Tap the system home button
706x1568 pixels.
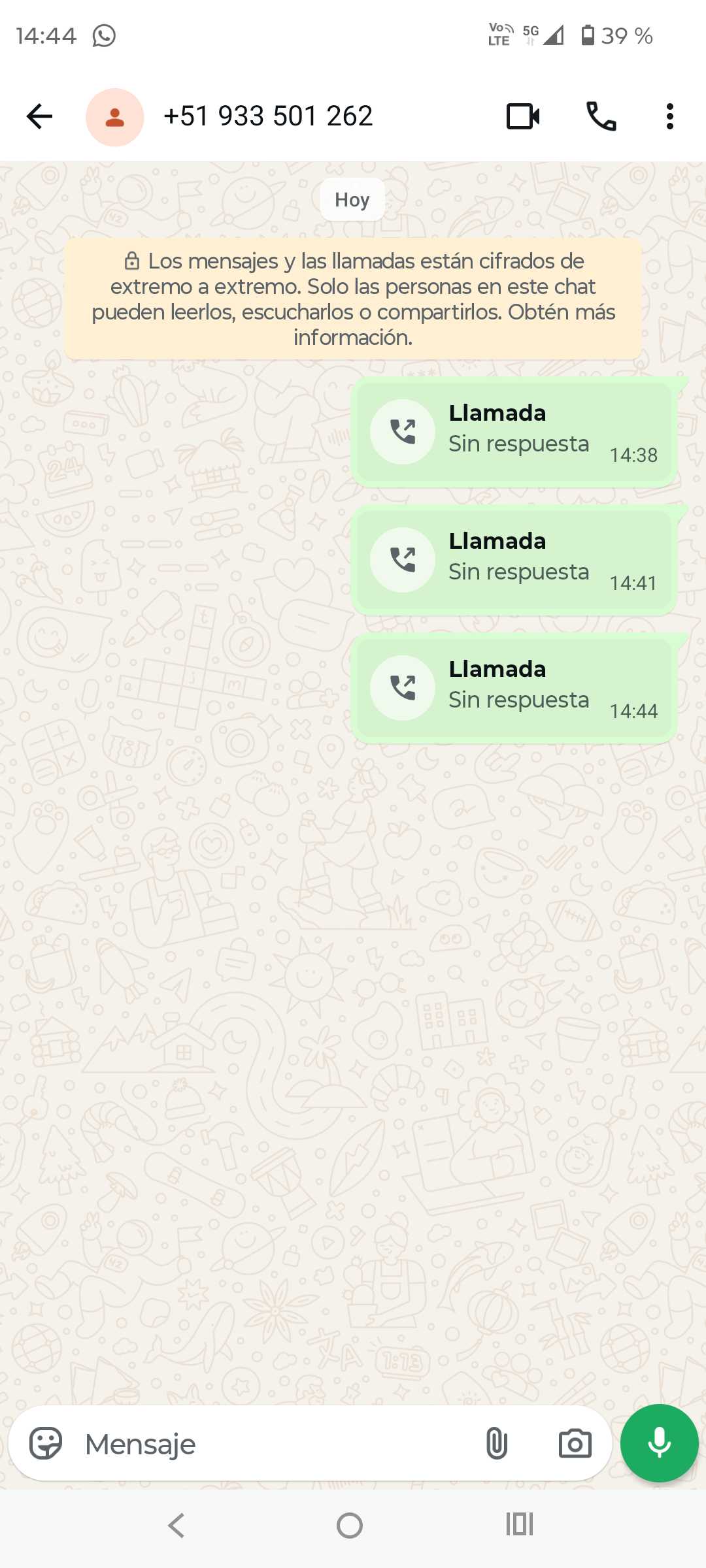[350, 1526]
